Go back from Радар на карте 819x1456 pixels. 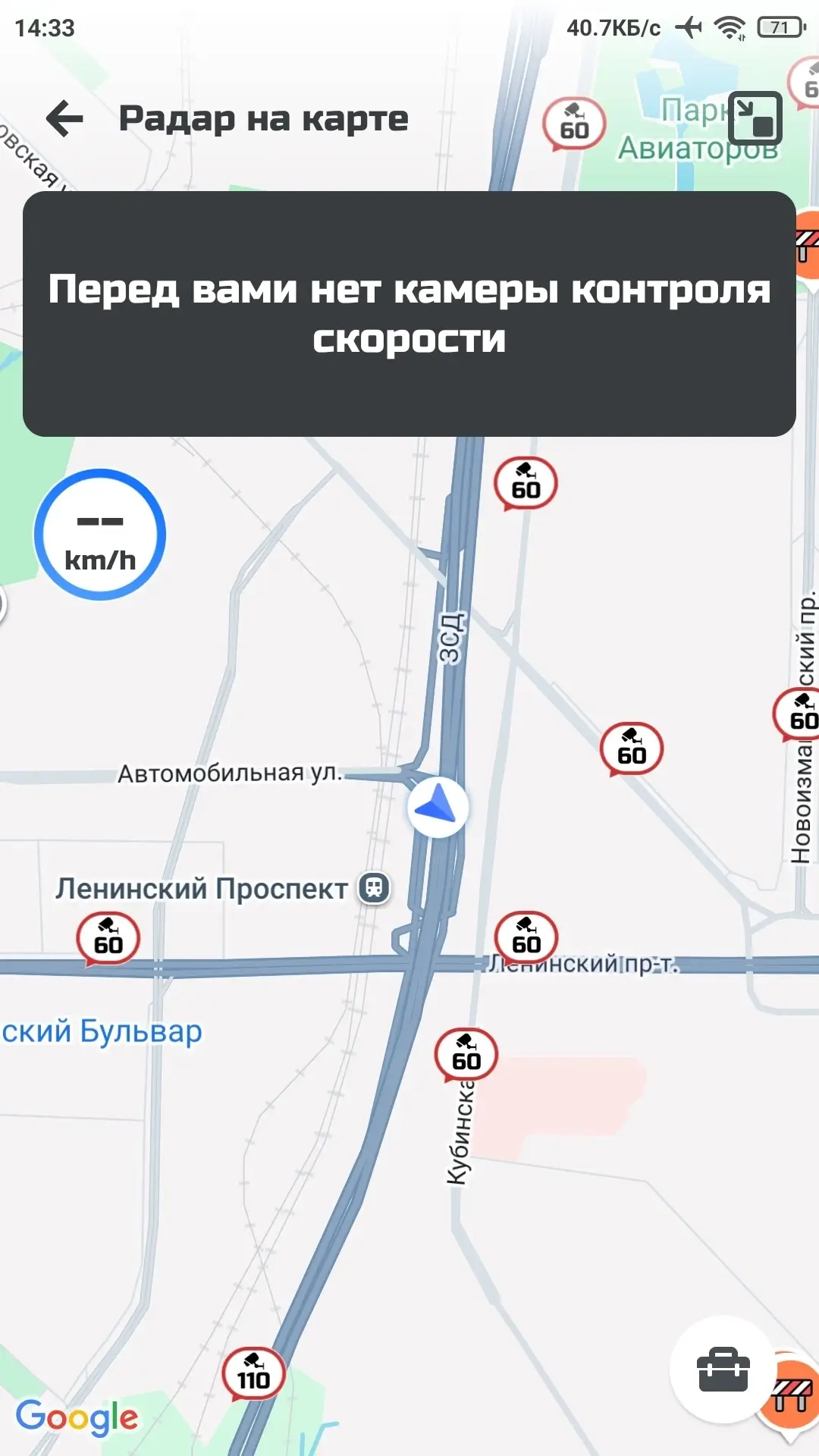[x=64, y=119]
